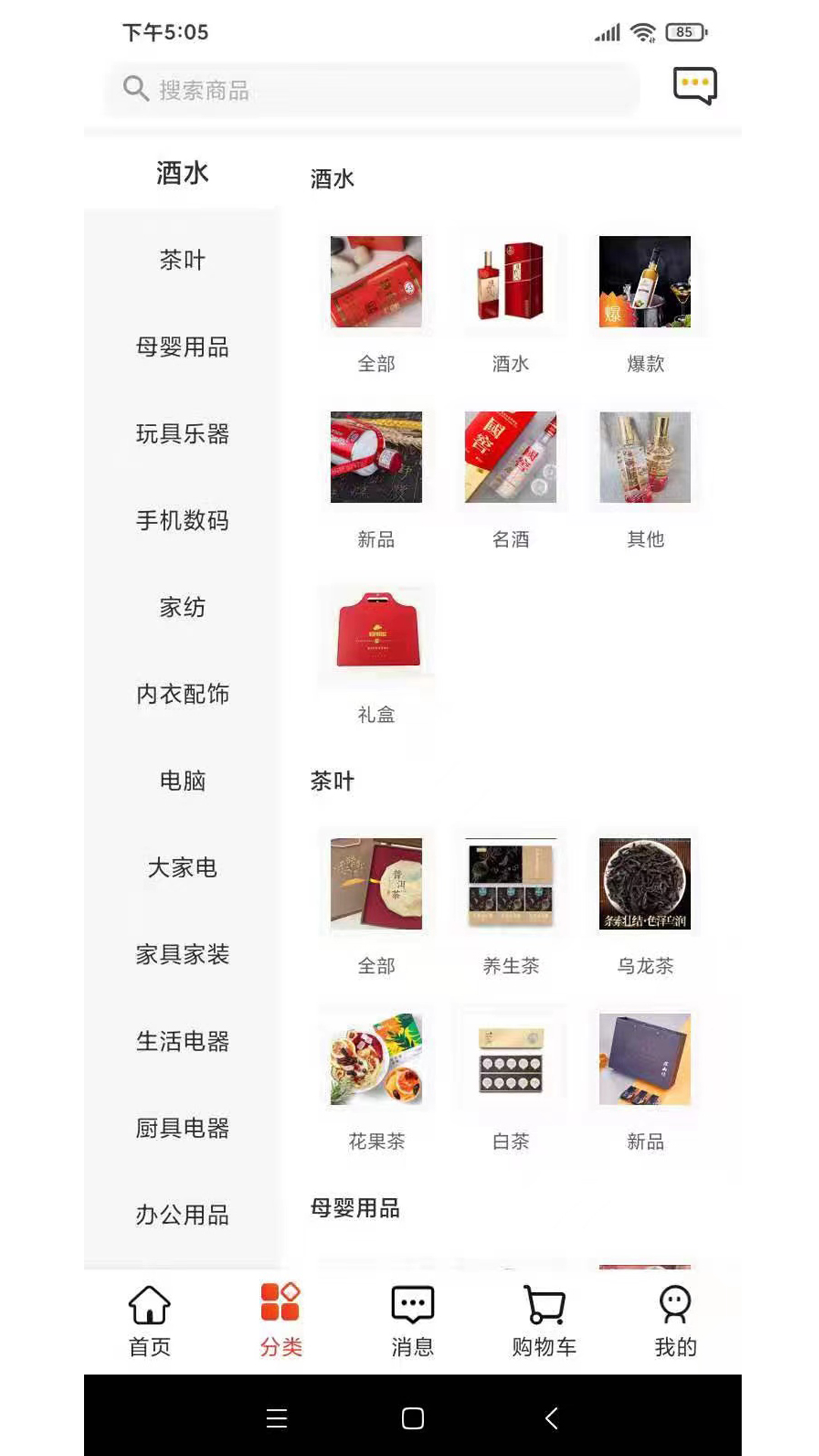819x1456 pixels.
Task: Select 茶叶 in the category sidebar
Action: coord(182,260)
